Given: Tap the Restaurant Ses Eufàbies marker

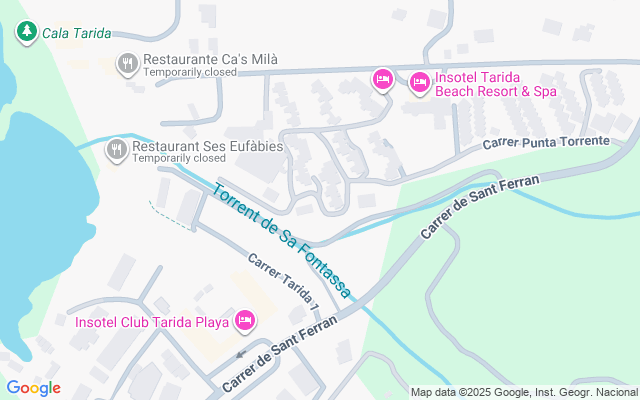Looking at the screenshot, I should point(117,150).
